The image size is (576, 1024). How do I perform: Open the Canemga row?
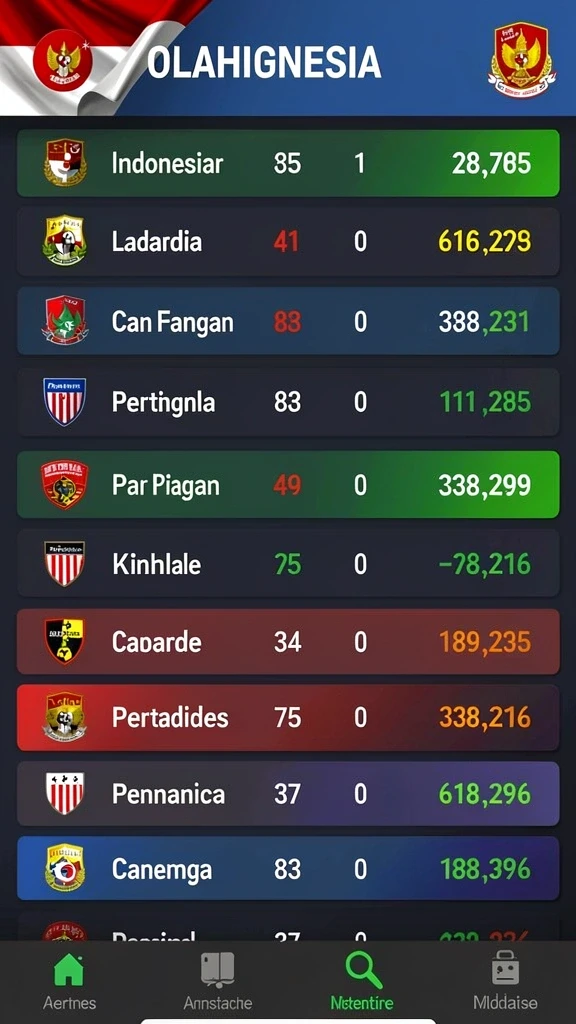coord(288,869)
